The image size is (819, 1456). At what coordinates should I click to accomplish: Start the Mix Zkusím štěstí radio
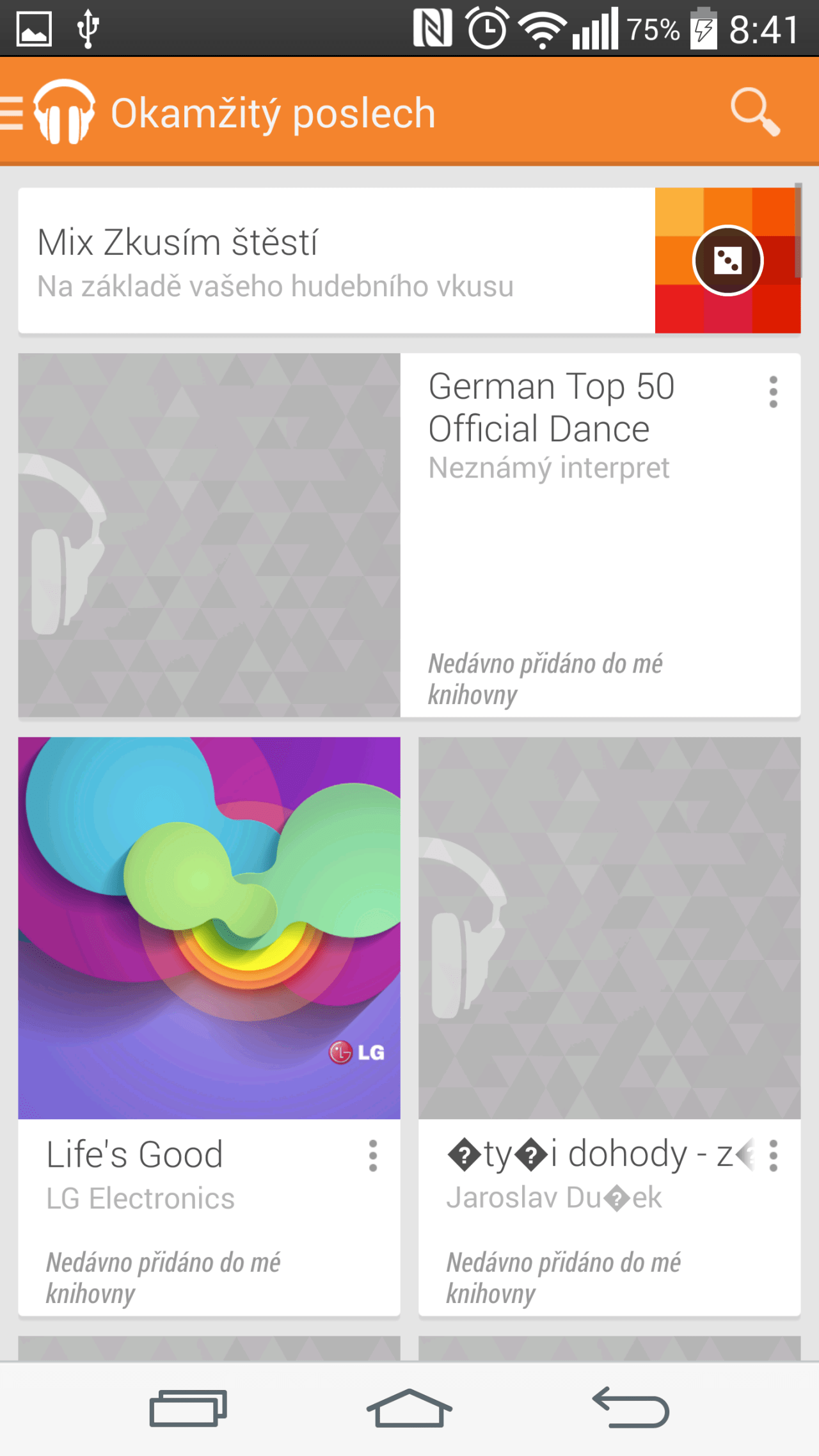click(728, 260)
